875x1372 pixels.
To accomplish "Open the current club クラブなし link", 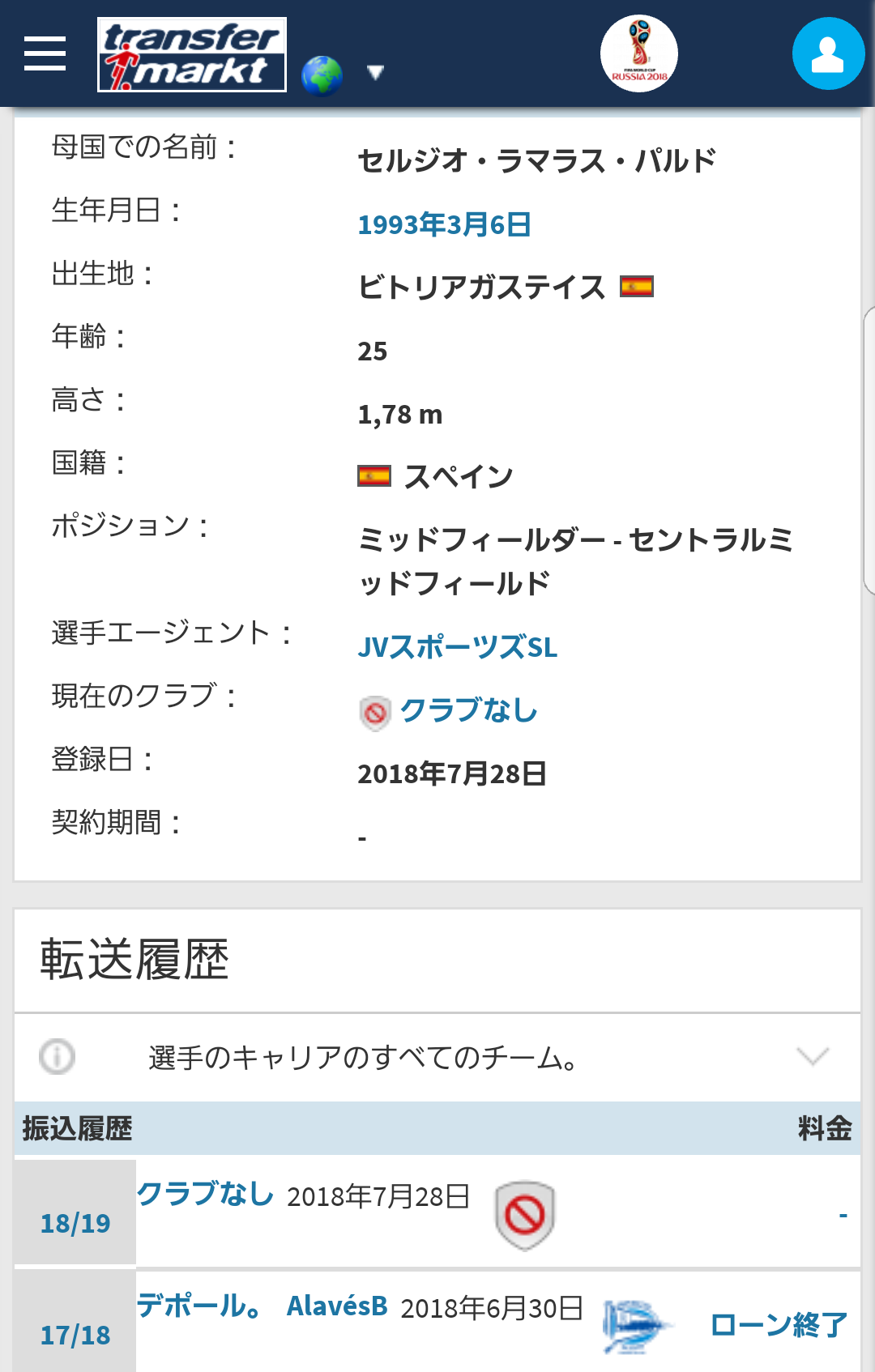I will tap(468, 710).
